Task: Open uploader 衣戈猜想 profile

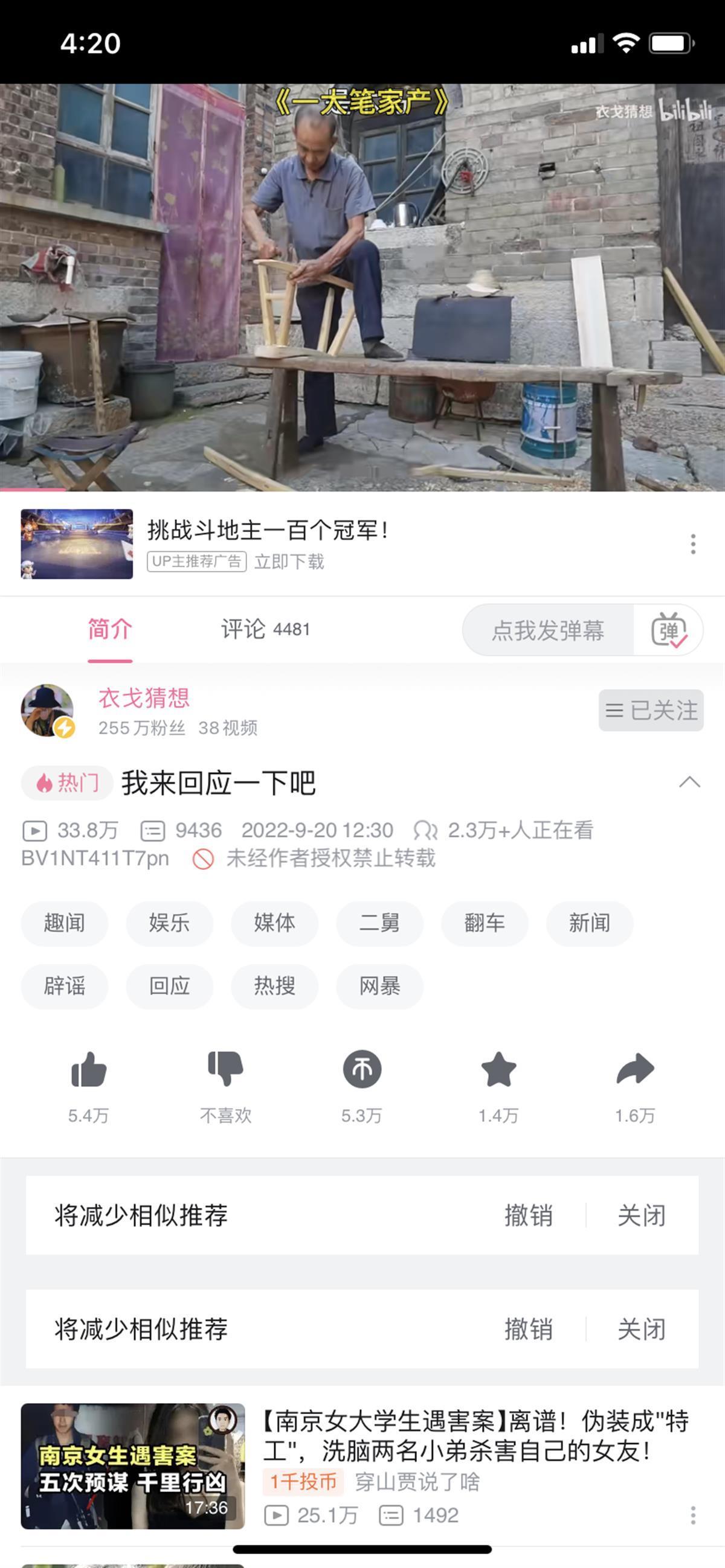Action: pos(144,699)
